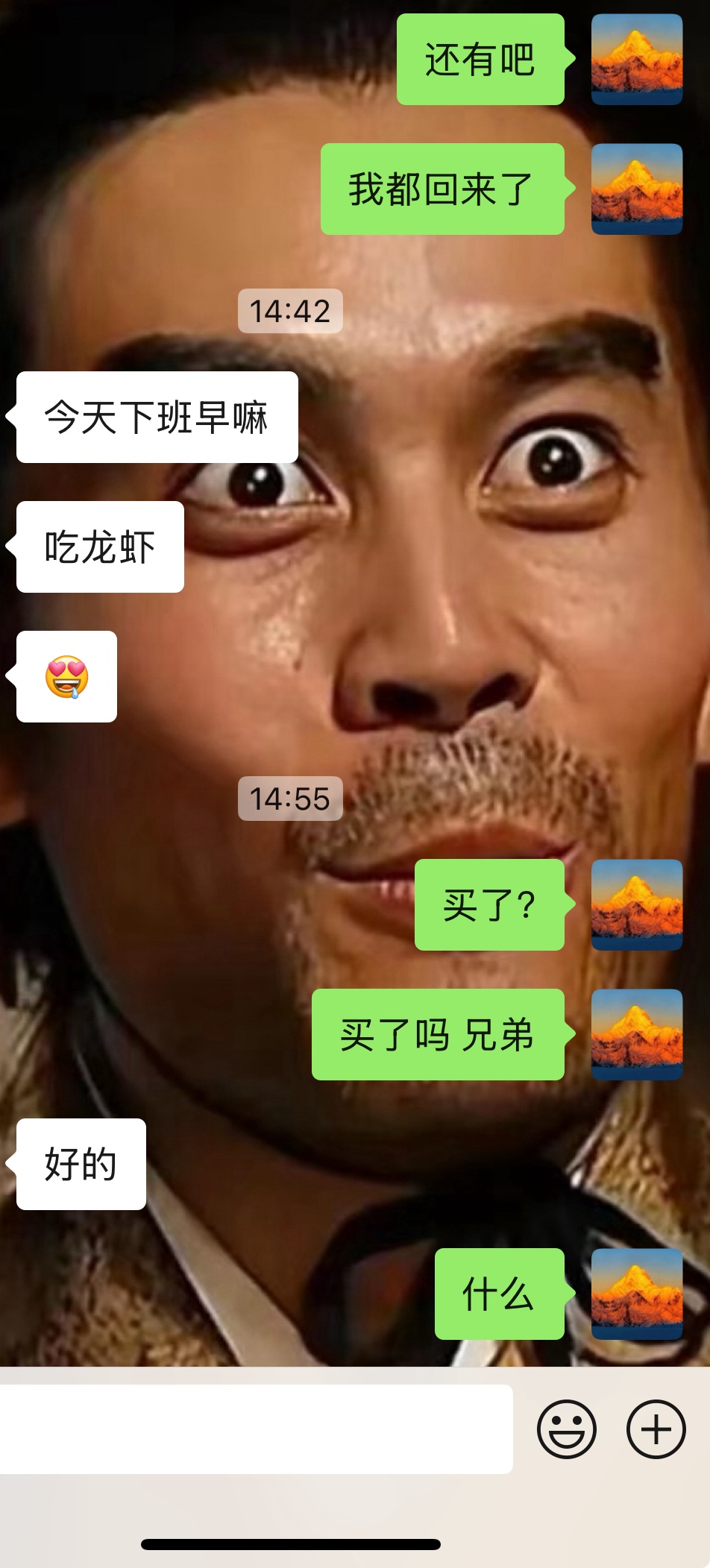Tap avatar next to 什么 message
Image resolution: width=710 pixels, height=1568 pixels.
pyautogui.click(x=636, y=1294)
